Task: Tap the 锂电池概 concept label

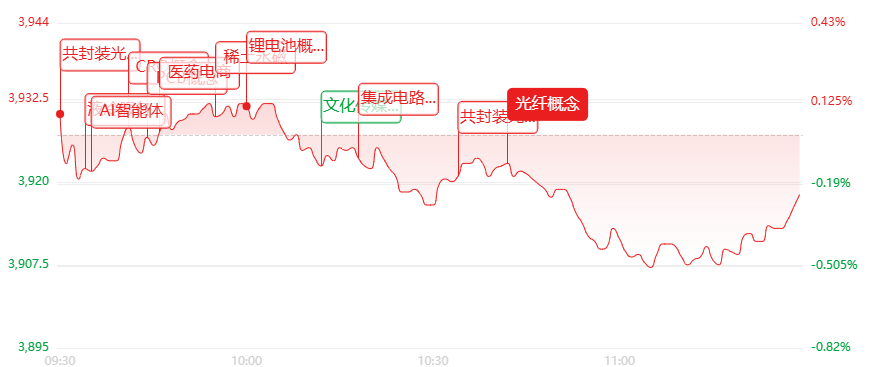Action: point(286,47)
